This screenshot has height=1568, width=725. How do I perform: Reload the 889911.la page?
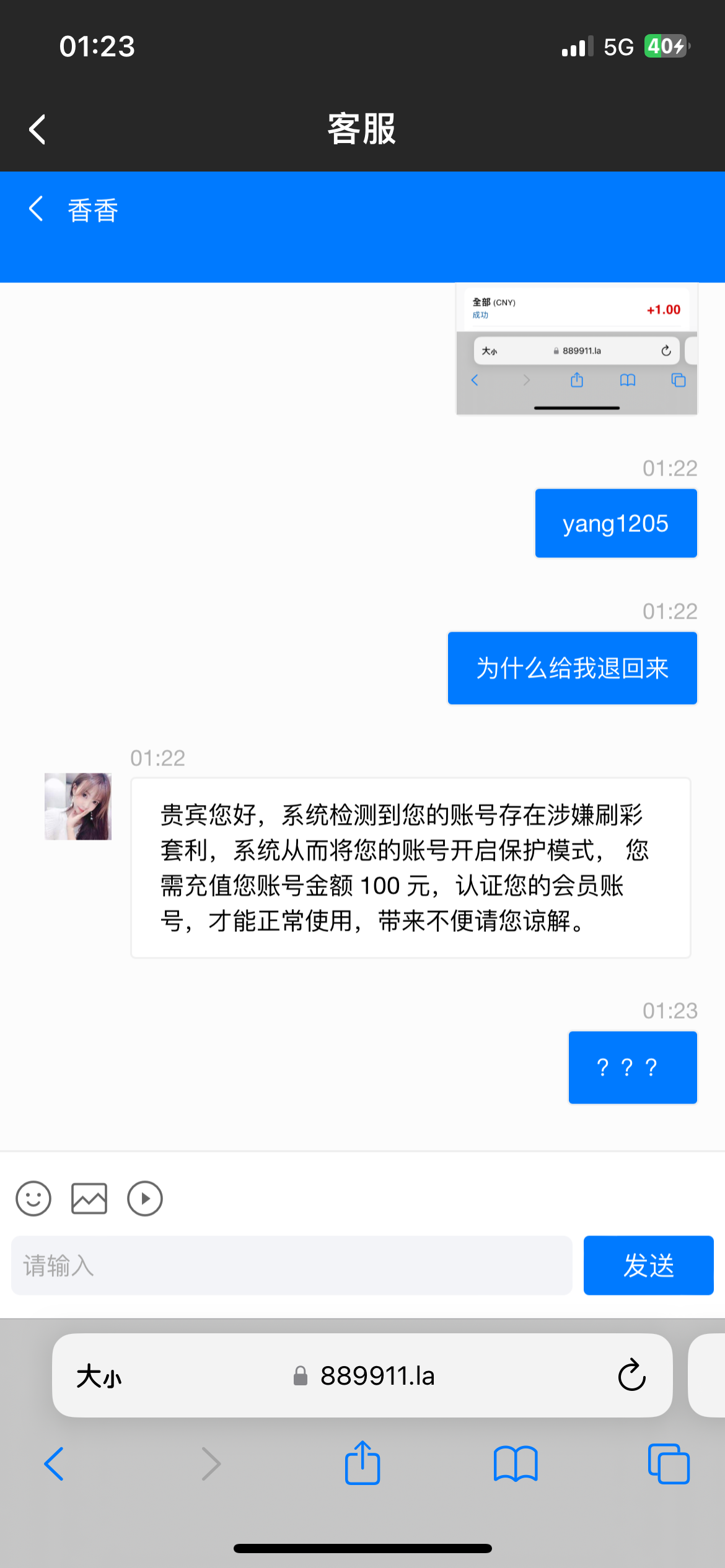631,1375
